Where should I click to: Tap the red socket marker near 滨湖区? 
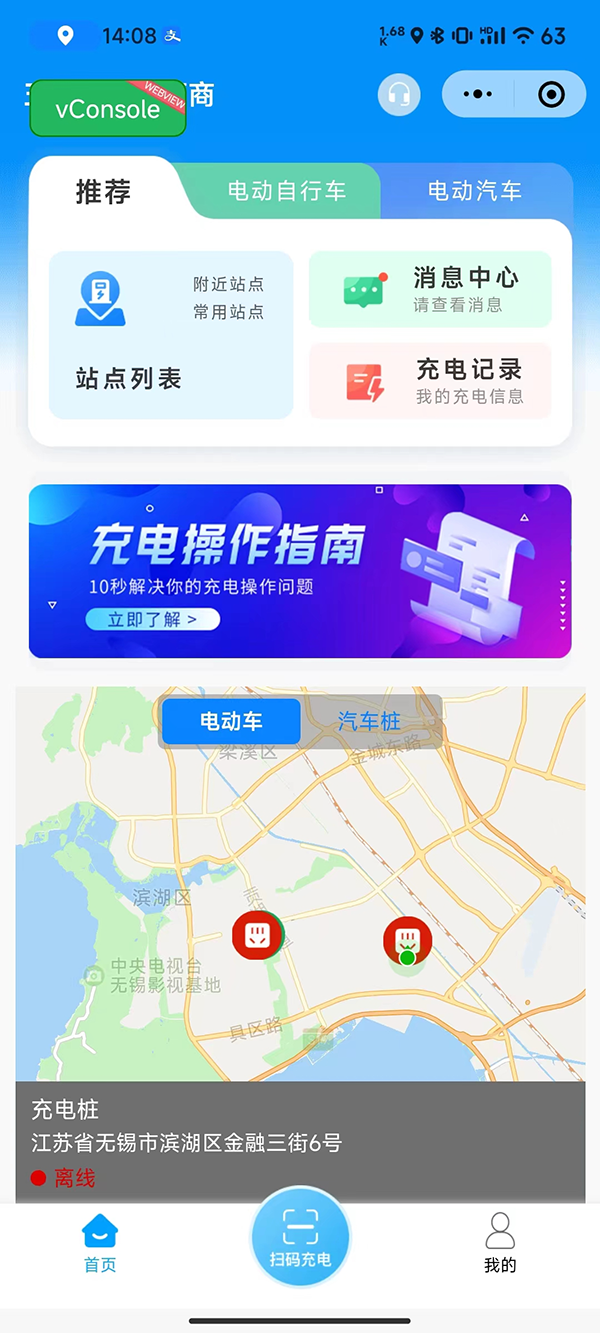pos(257,936)
